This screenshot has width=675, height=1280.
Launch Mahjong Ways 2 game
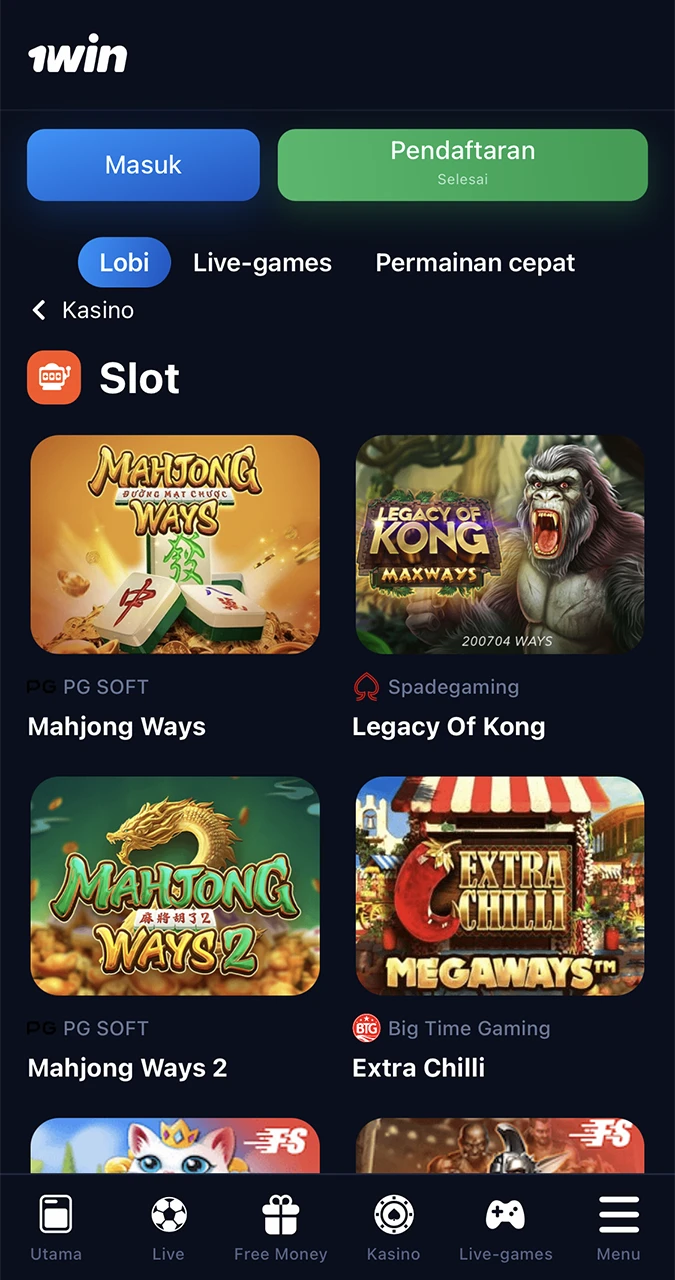tap(175, 886)
